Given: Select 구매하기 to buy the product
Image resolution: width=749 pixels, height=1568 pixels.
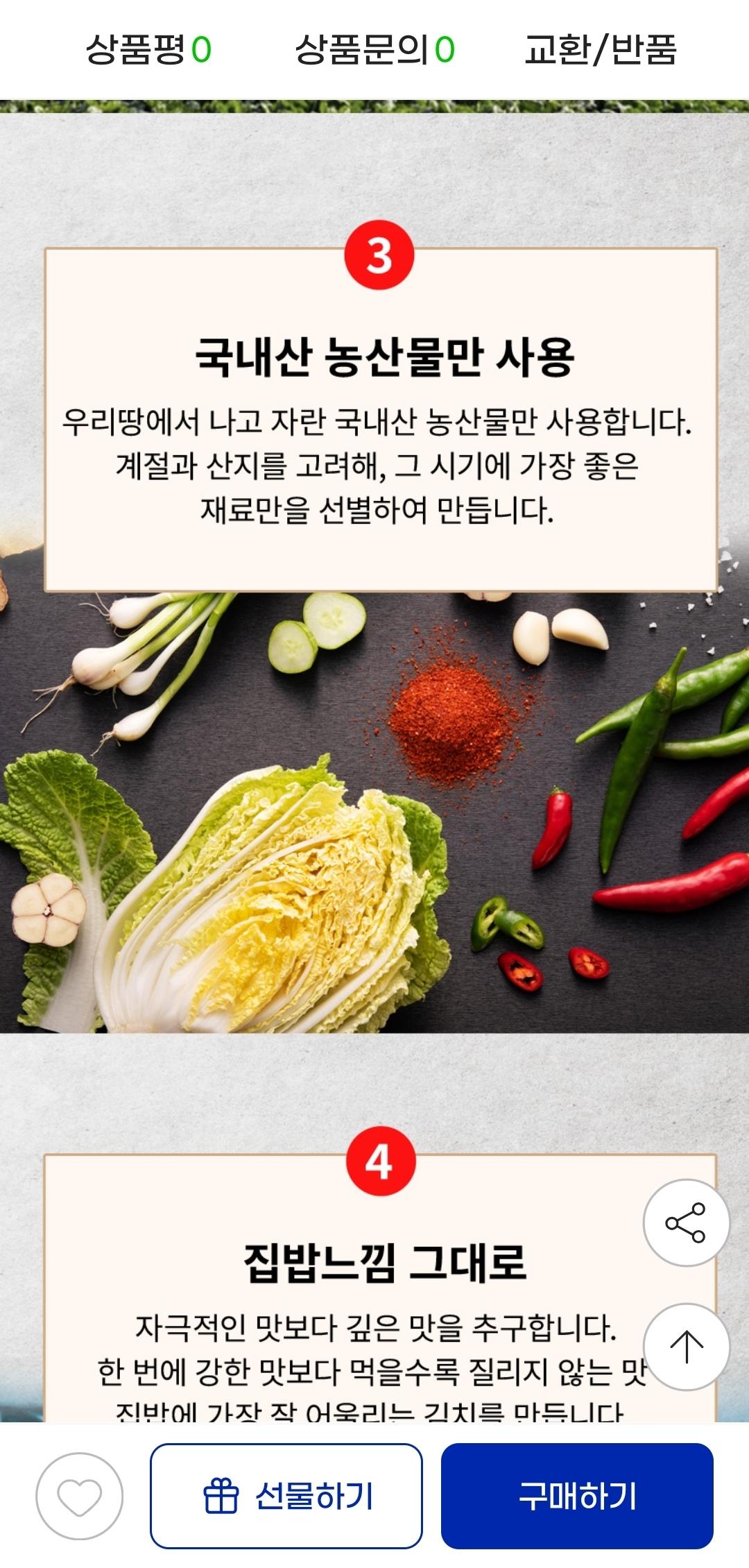Looking at the screenshot, I should (577, 1496).
